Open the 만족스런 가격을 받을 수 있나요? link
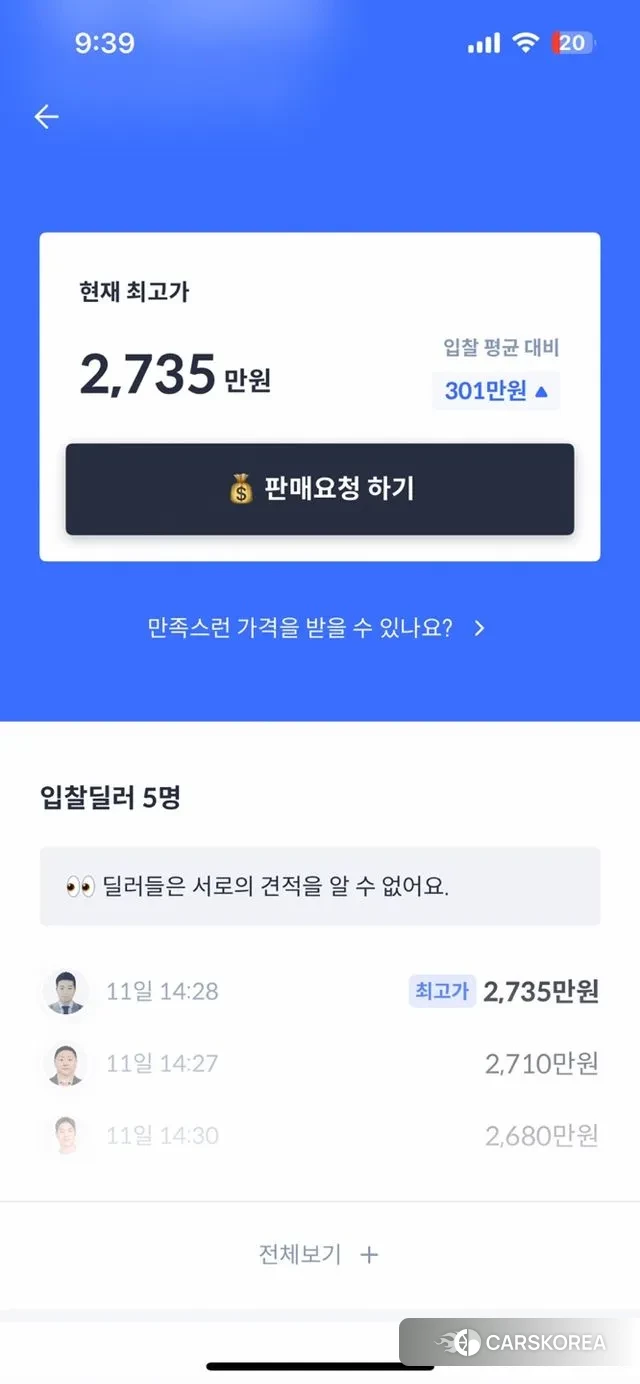 click(316, 628)
